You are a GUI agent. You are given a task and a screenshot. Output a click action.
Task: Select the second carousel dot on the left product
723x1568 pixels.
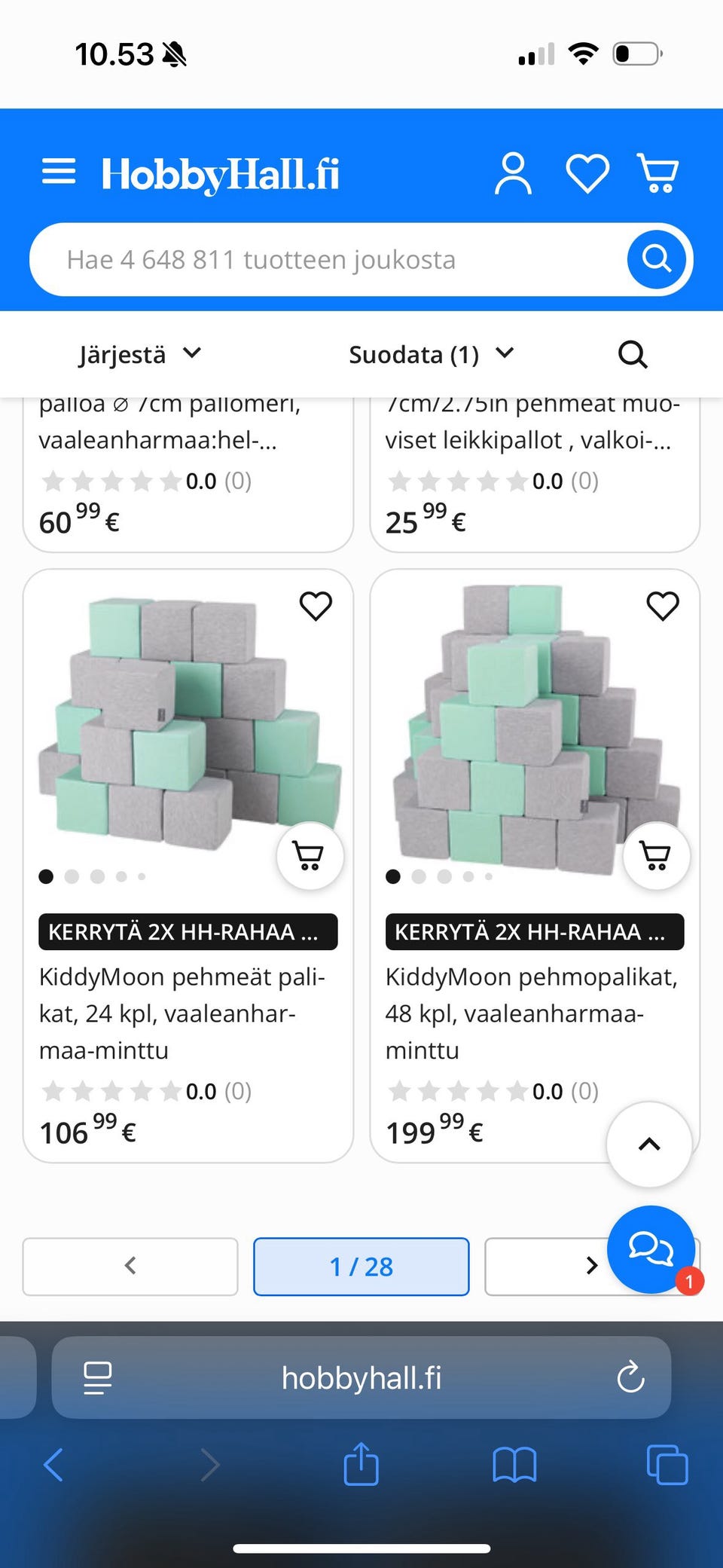click(73, 877)
